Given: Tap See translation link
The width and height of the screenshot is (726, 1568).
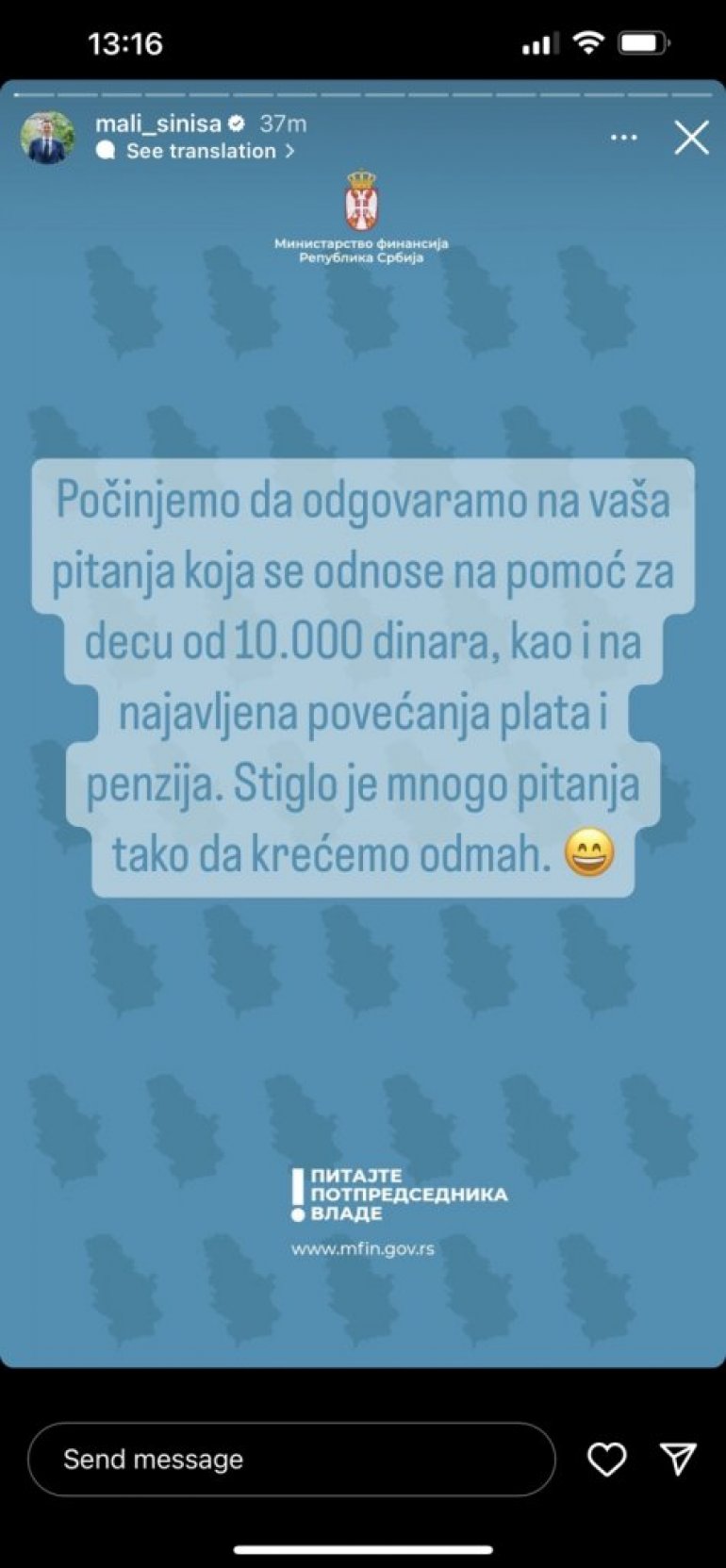Looking at the screenshot, I should [200, 151].
